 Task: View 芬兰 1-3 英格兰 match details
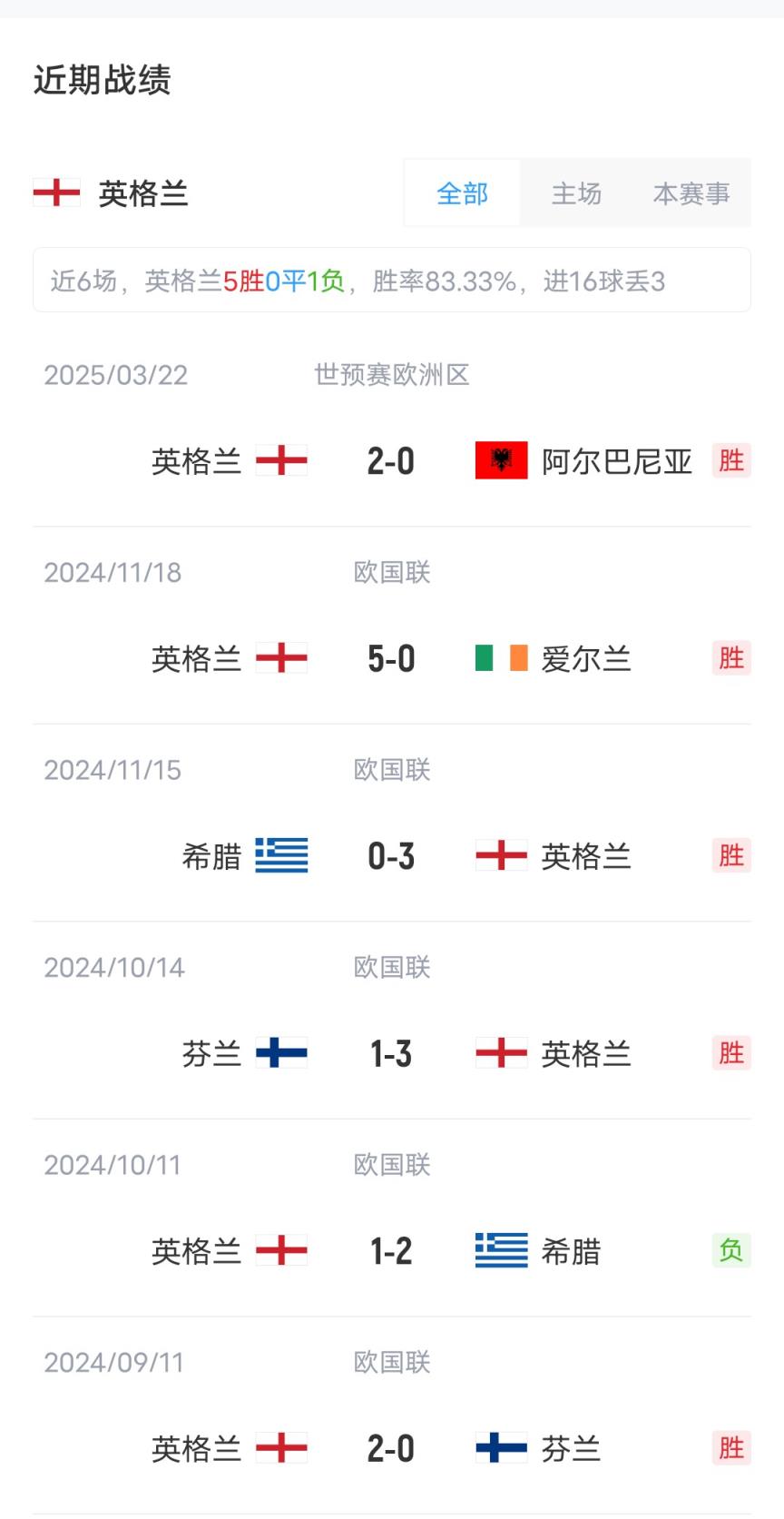(391, 1053)
